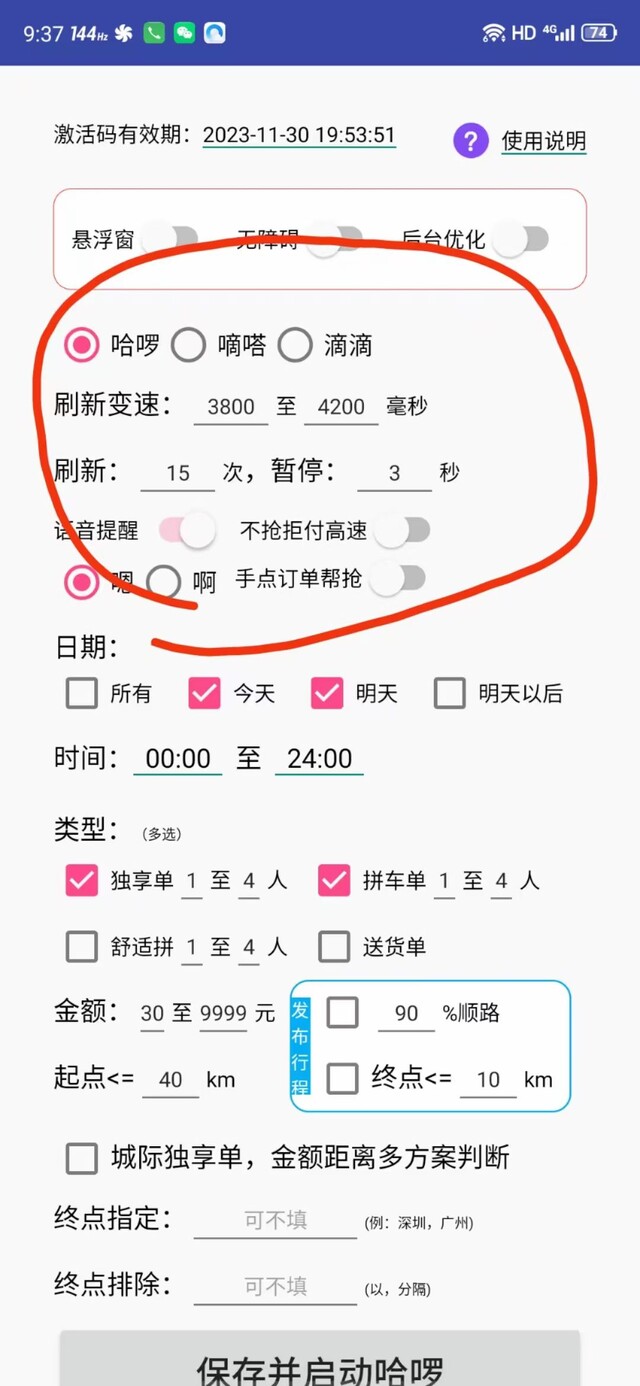Enable the 不抢拒付高速 switch

coord(402,531)
